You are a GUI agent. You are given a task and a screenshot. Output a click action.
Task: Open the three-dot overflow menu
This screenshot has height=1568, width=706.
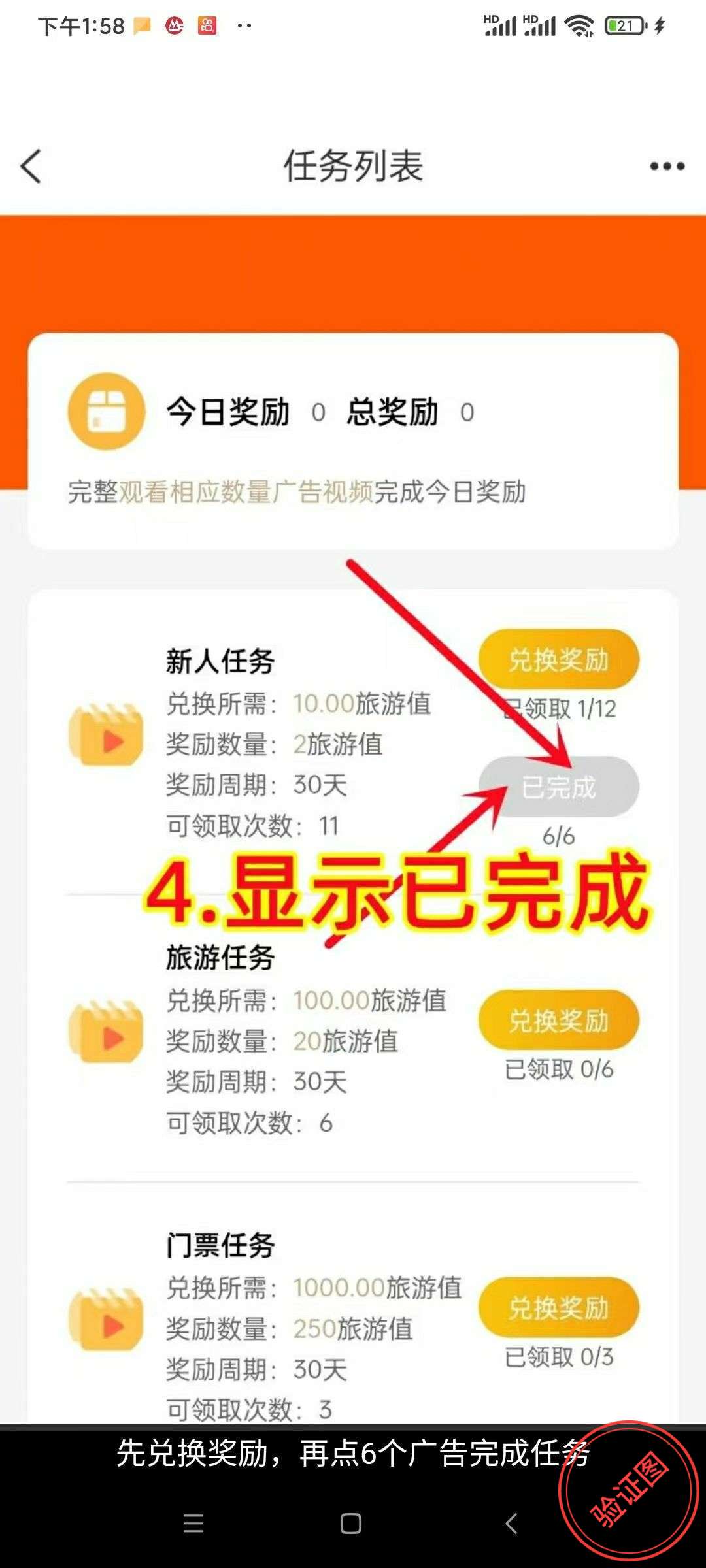tap(667, 166)
